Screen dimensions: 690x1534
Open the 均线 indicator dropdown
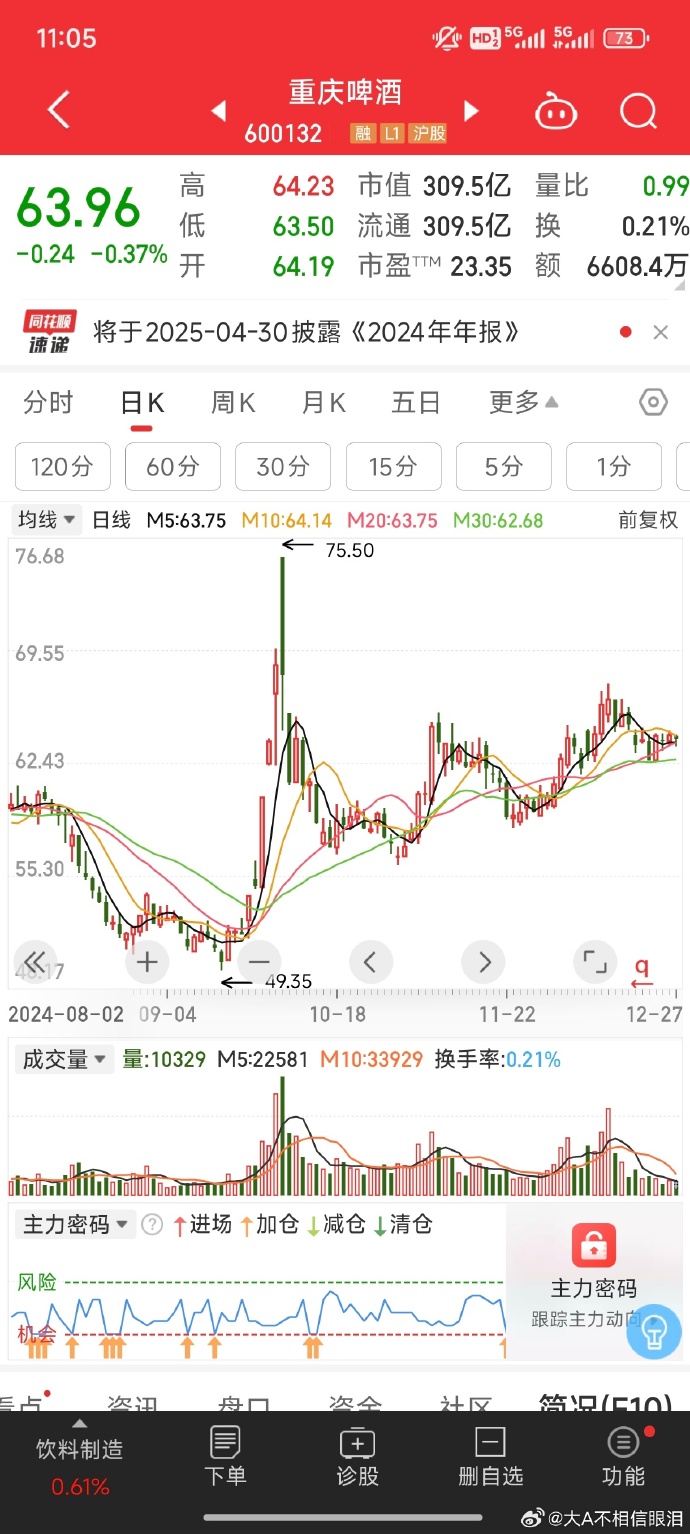point(47,520)
